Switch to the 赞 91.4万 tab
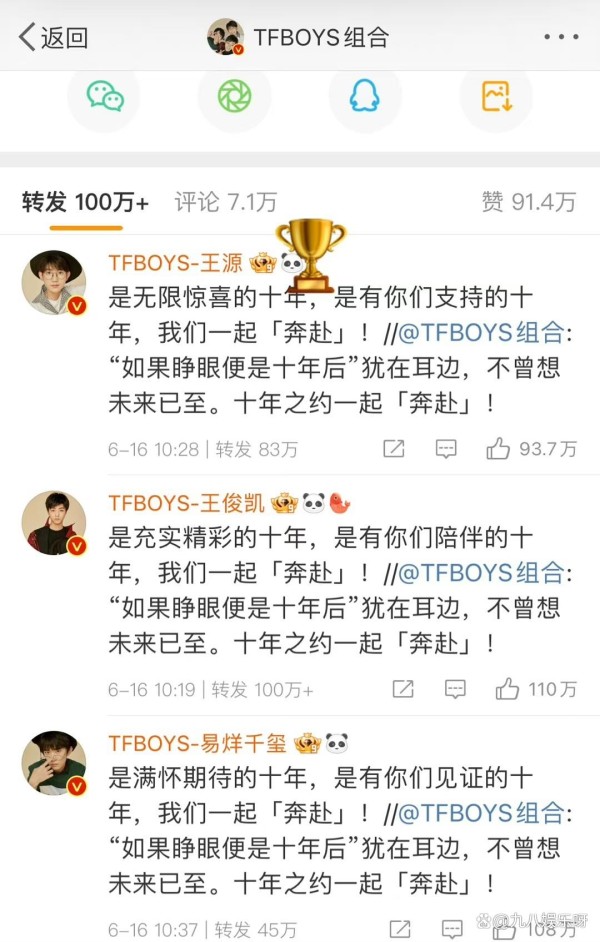This screenshot has height=942, width=600. [528, 202]
